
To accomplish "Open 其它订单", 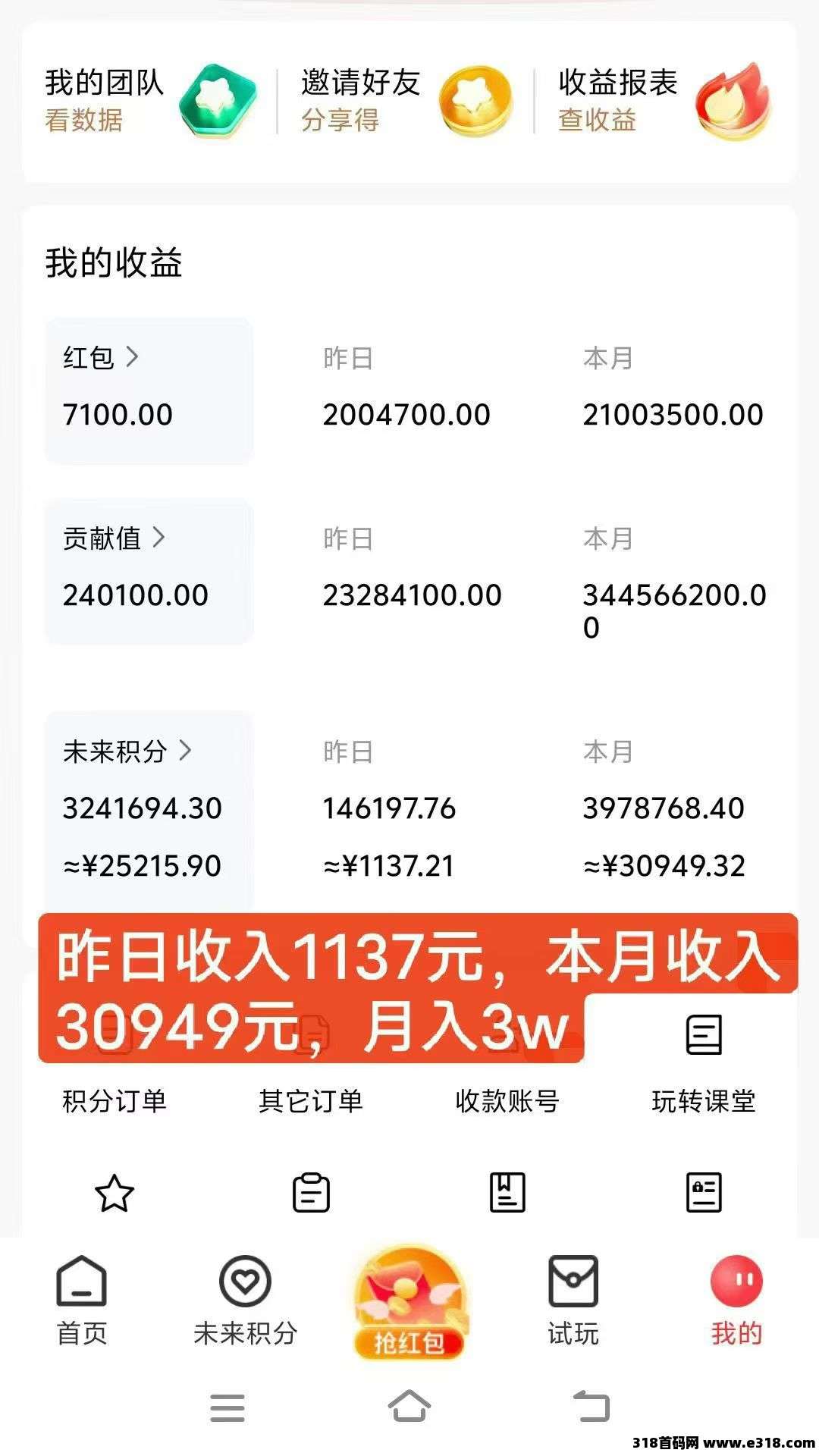I will [x=311, y=1101].
